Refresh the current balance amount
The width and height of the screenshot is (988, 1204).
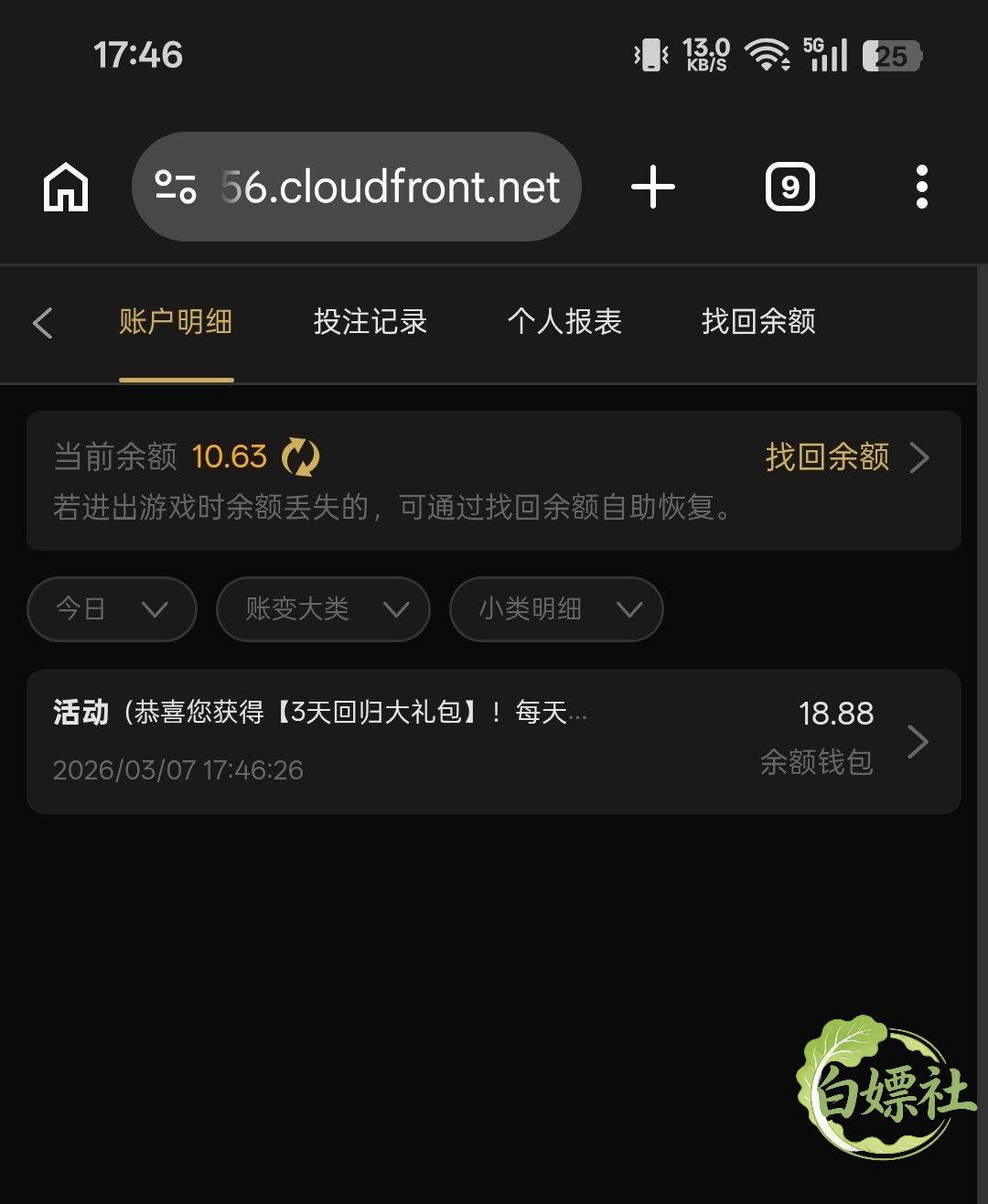(300, 457)
